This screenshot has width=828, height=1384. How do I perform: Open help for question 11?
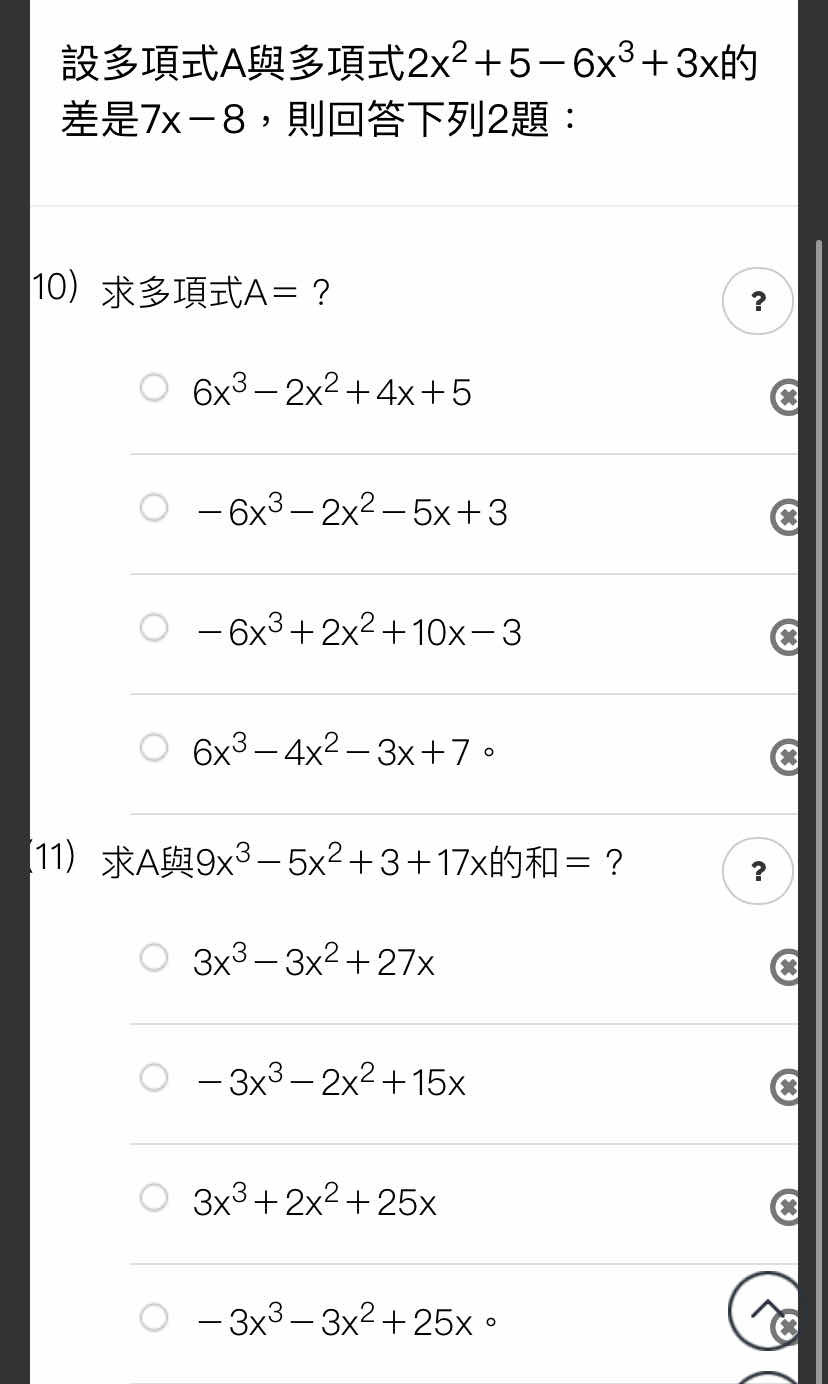(758, 871)
